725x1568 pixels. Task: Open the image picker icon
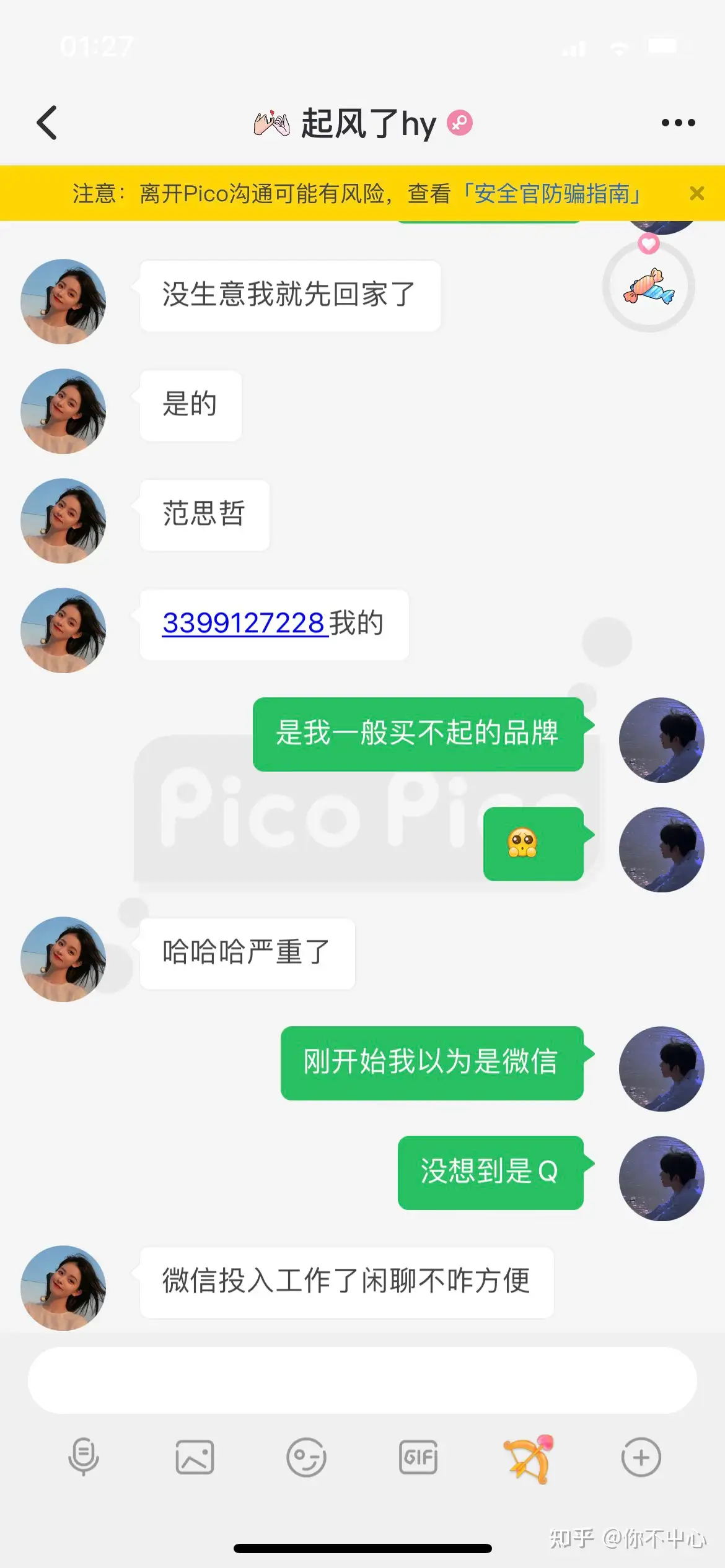(x=195, y=1457)
